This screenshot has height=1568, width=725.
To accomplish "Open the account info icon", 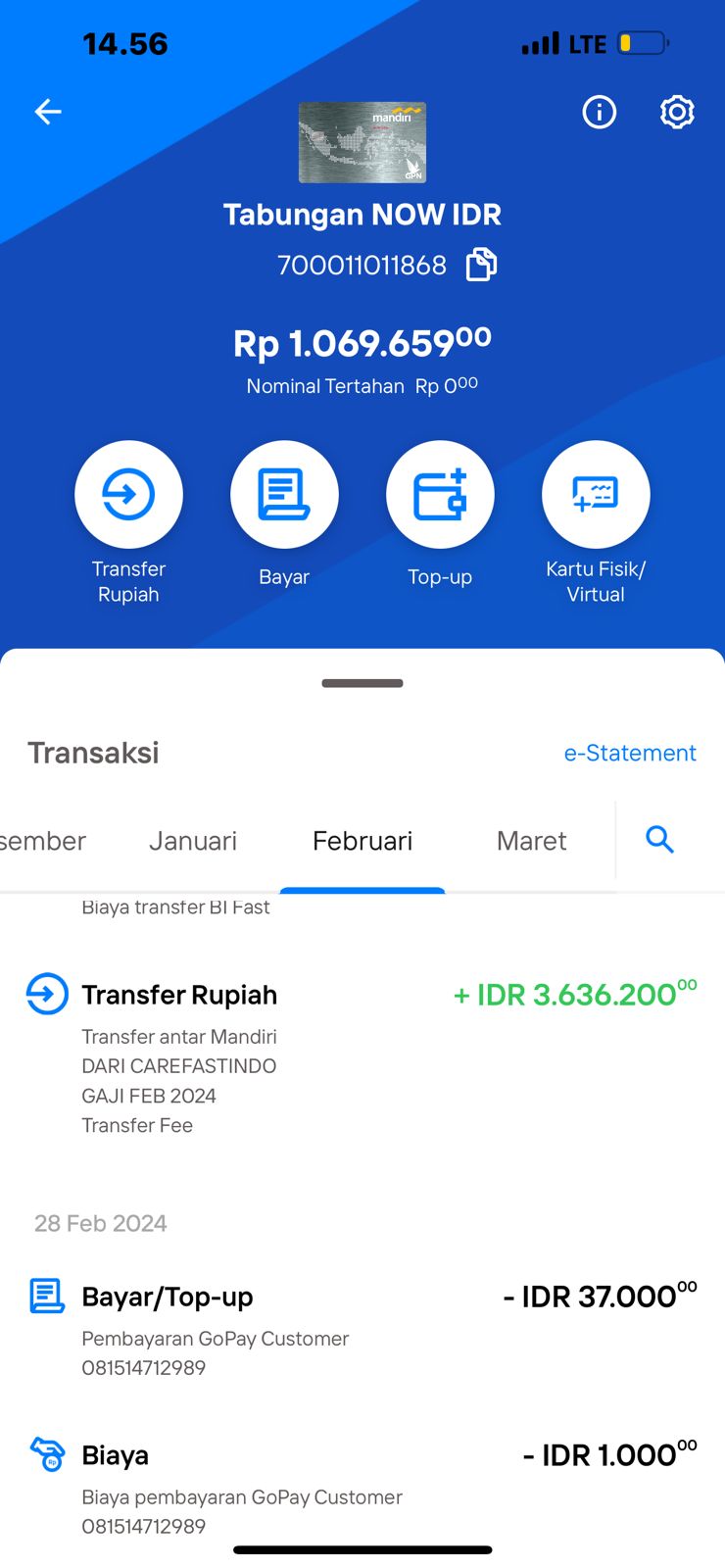I will click(x=600, y=112).
